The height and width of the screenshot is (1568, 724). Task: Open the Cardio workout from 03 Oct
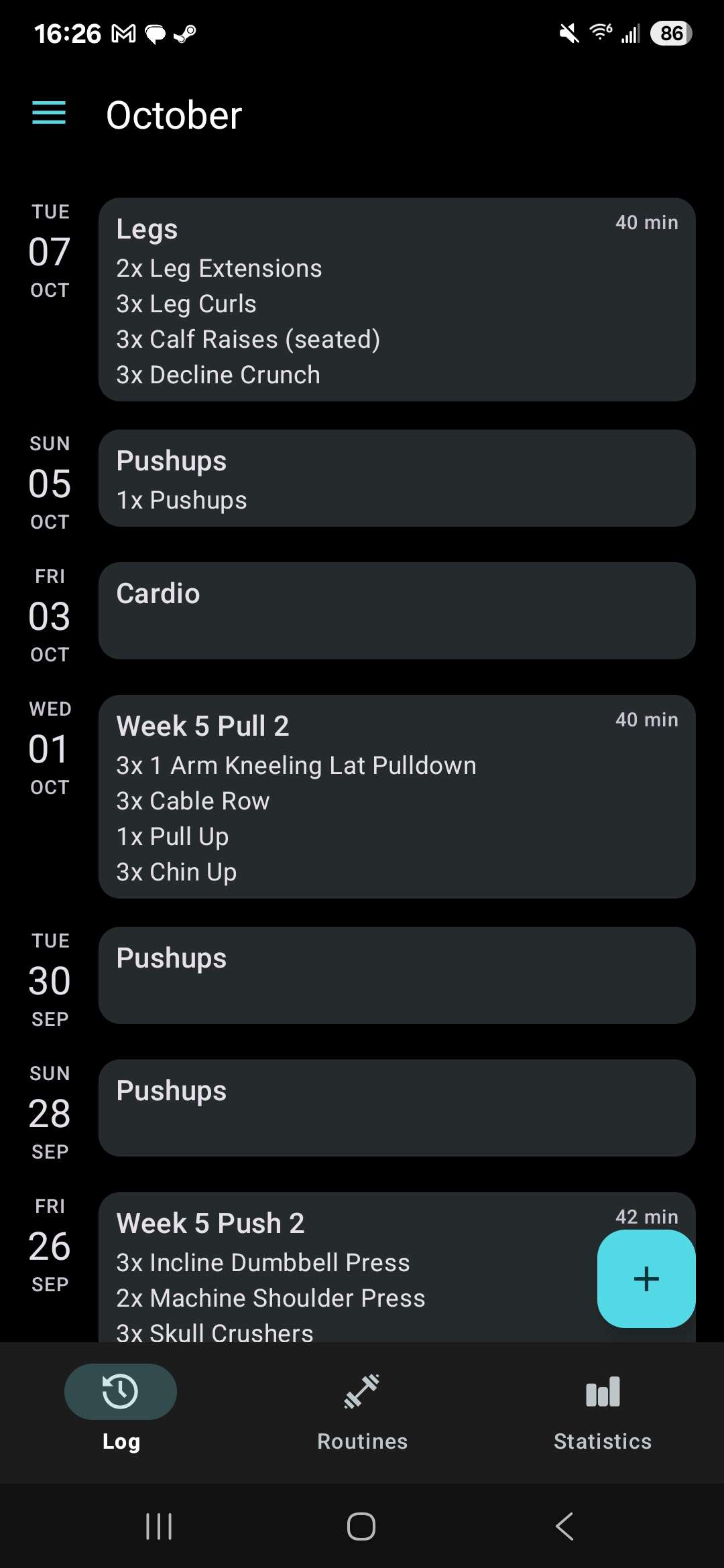click(x=396, y=610)
